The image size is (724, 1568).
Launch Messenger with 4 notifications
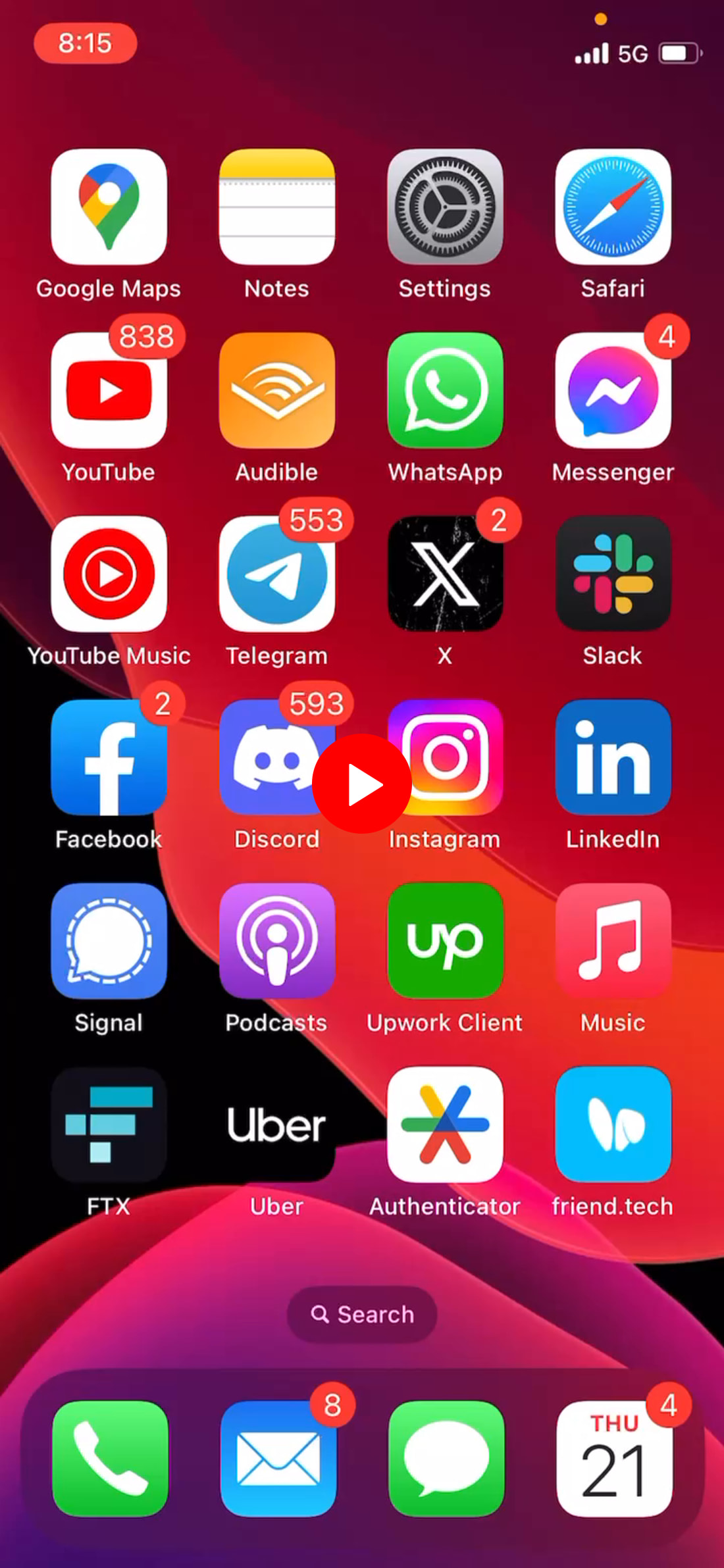click(613, 390)
